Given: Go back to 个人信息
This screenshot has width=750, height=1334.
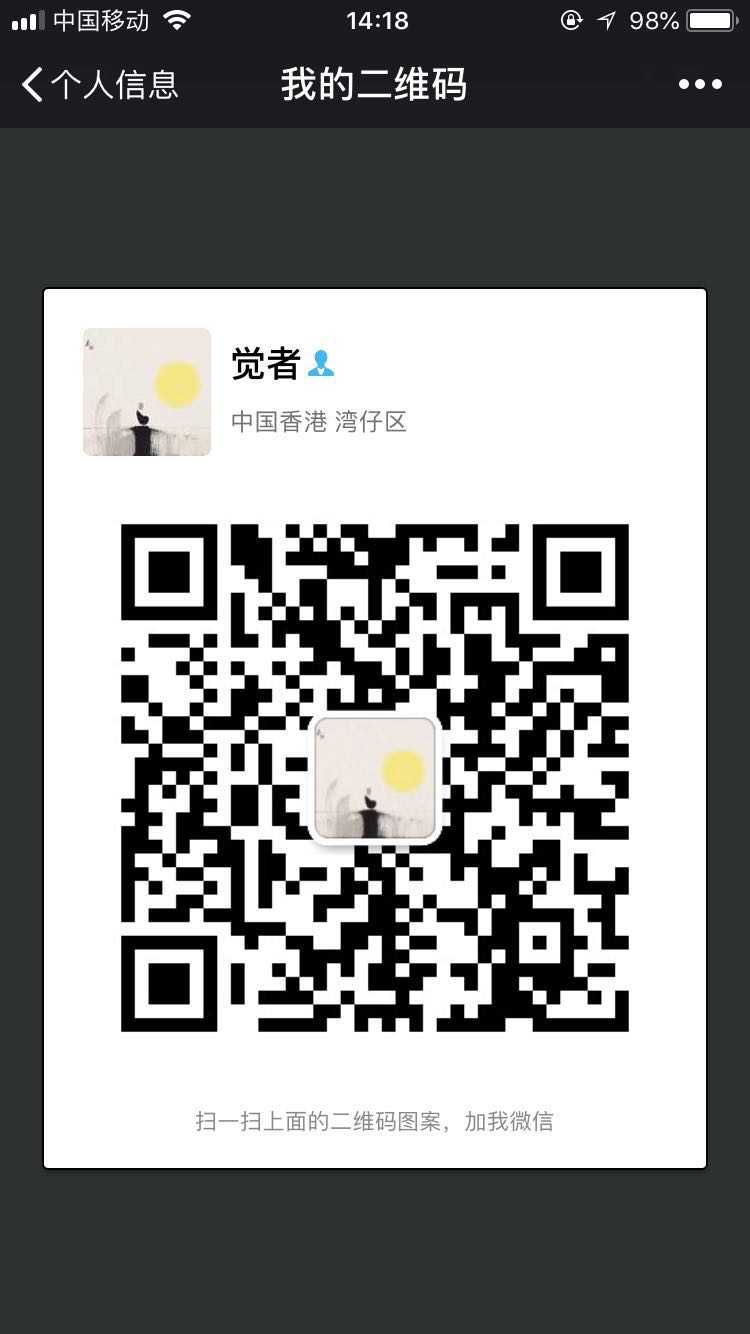Looking at the screenshot, I should (x=98, y=85).
